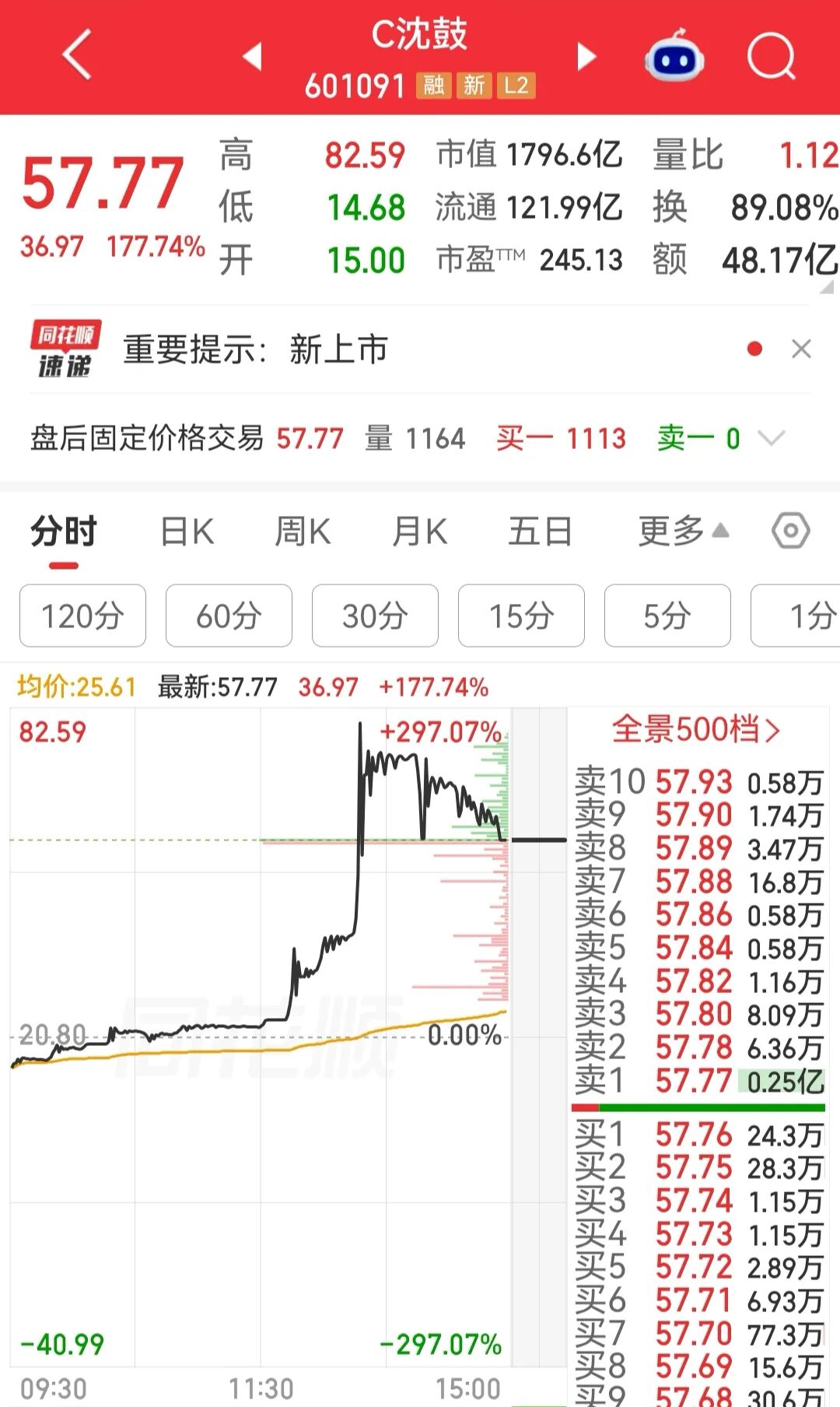The width and height of the screenshot is (840, 1407).
Task: Select the 分时 tab
Action: click(64, 532)
